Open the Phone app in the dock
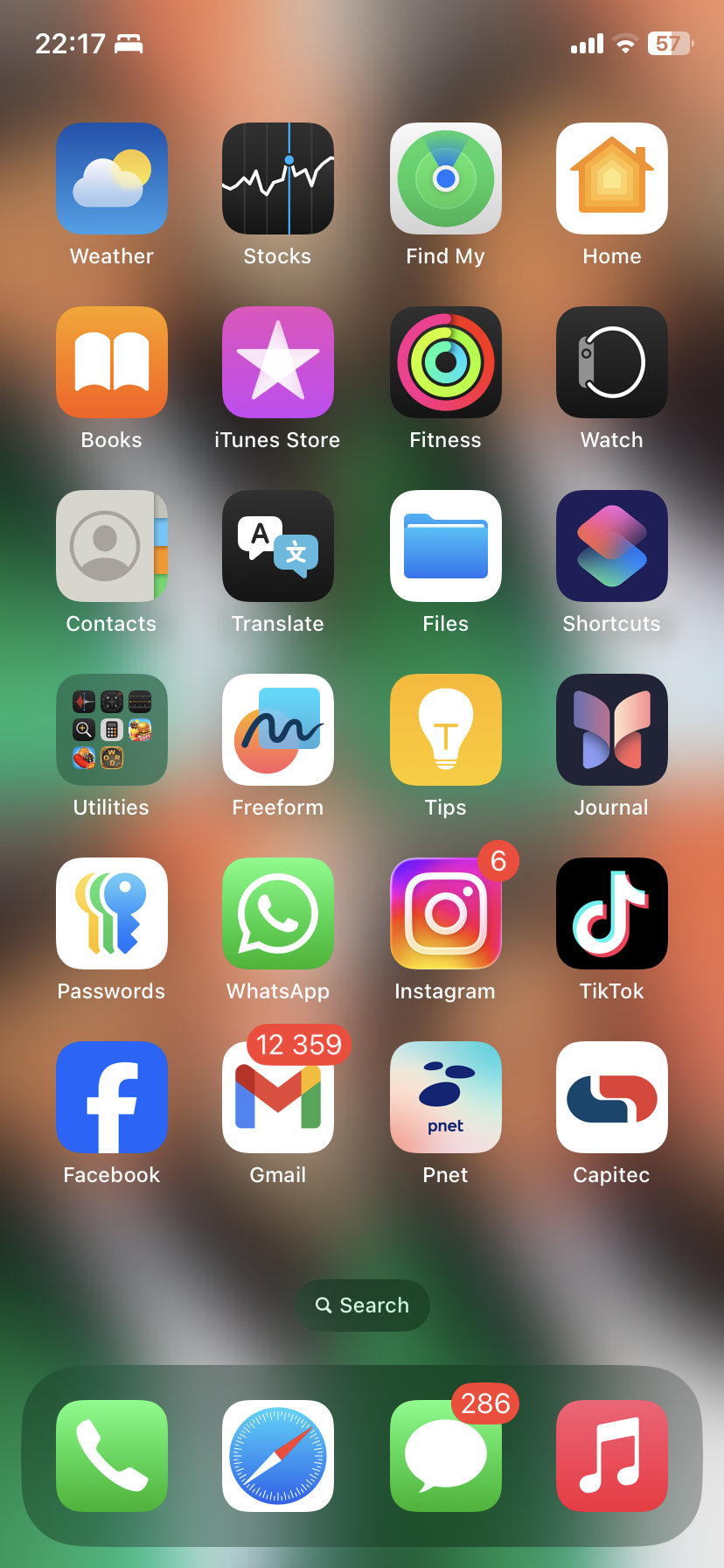 pyautogui.click(x=112, y=1456)
